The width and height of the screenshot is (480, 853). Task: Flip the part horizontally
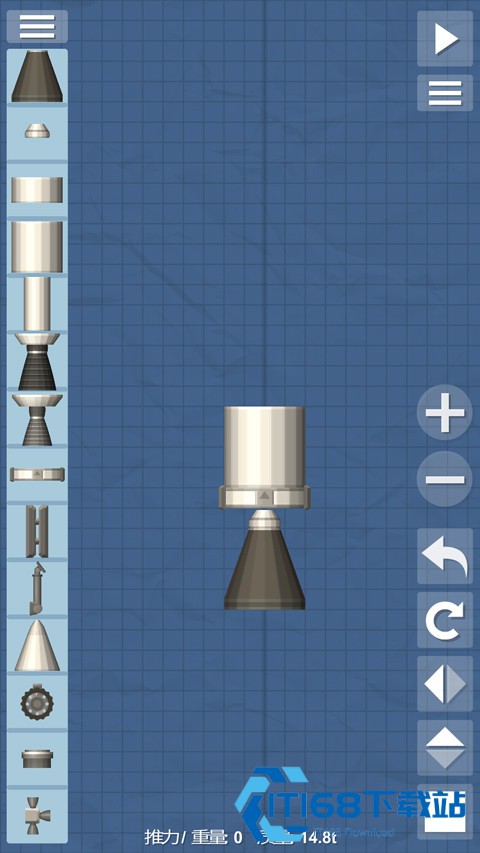[445, 684]
